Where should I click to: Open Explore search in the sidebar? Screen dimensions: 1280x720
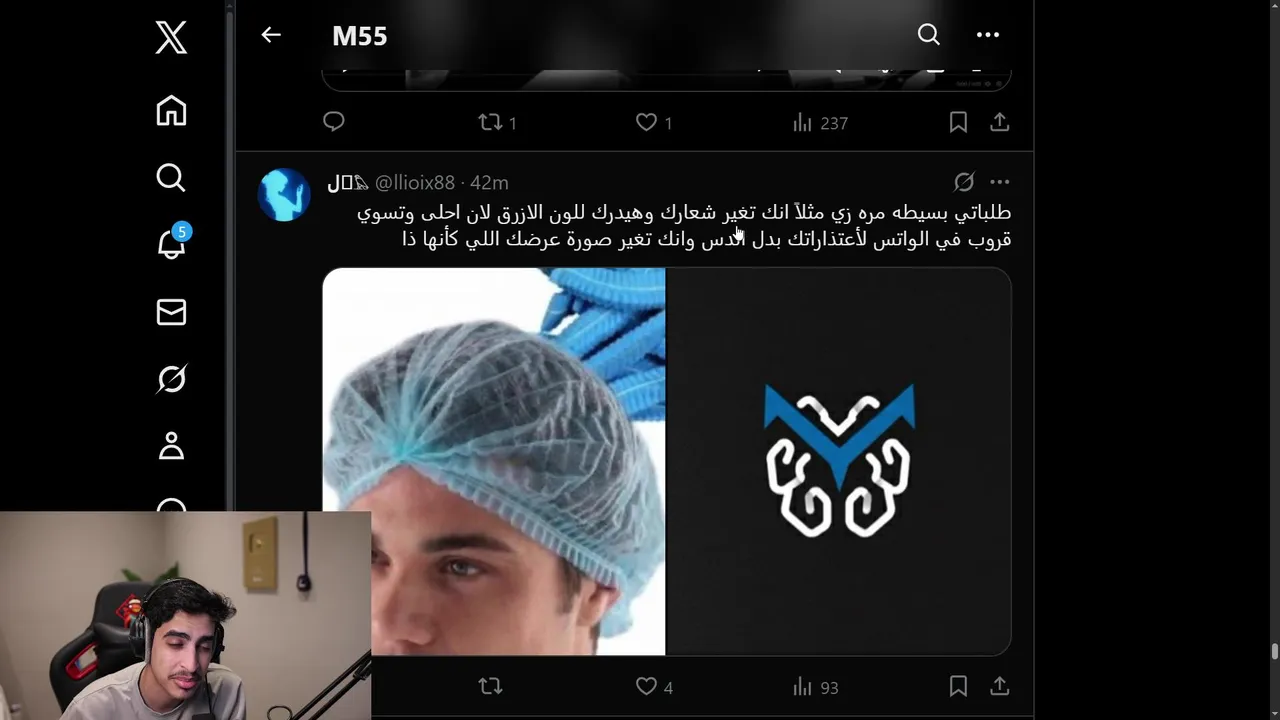[171, 178]
